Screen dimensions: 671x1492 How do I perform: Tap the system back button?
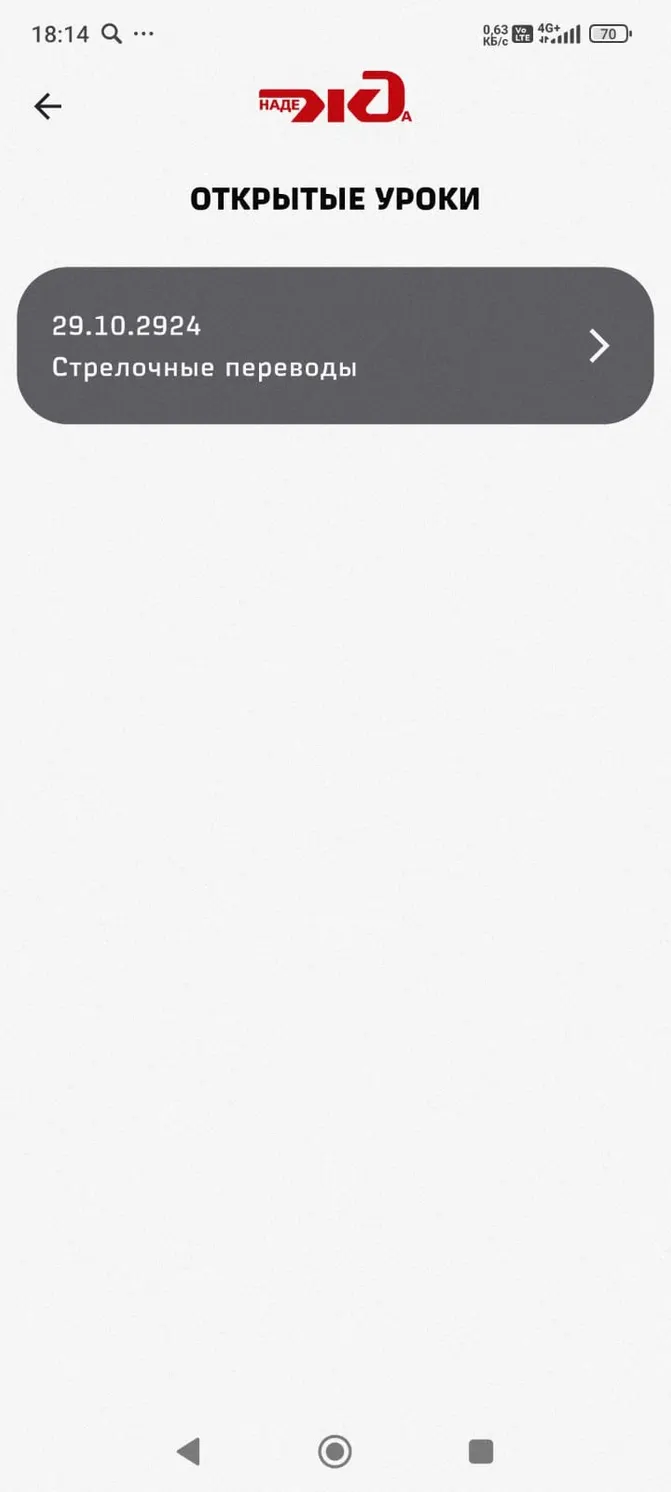click(188, 1451)
